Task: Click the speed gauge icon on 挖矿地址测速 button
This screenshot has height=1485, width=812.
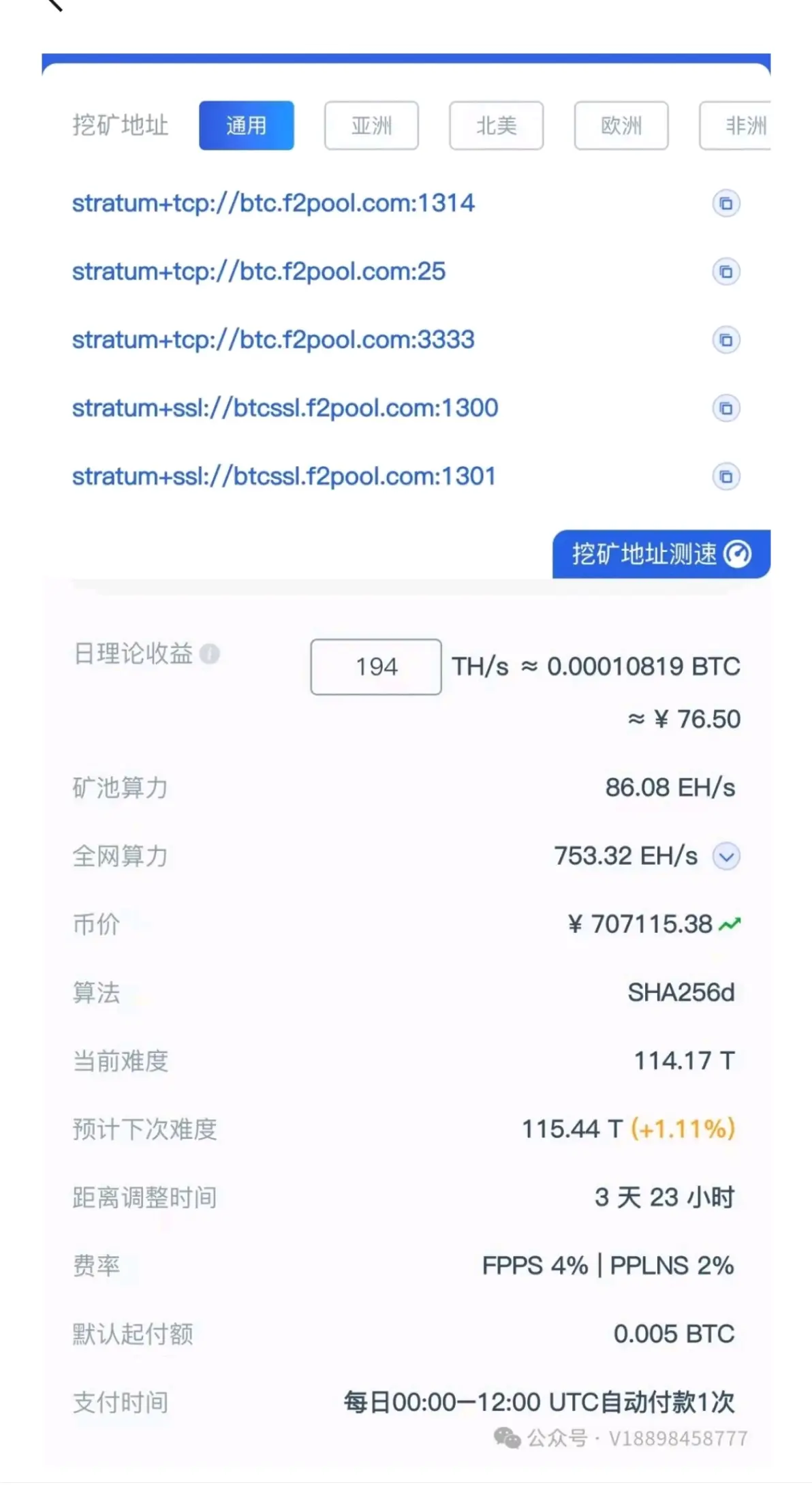Action: 736,554
